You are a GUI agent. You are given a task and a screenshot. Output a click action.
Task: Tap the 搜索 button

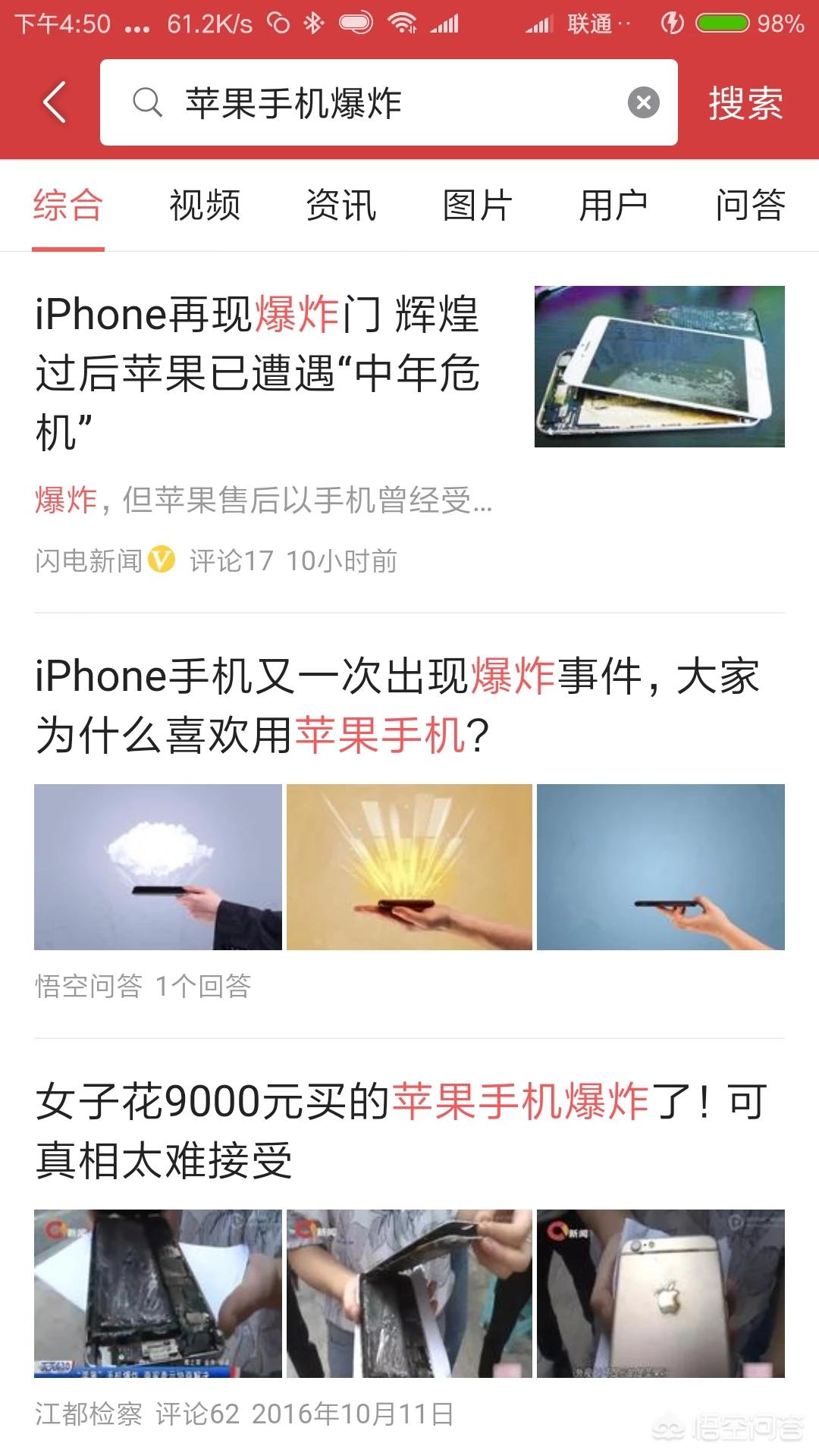tap(746, 102)
